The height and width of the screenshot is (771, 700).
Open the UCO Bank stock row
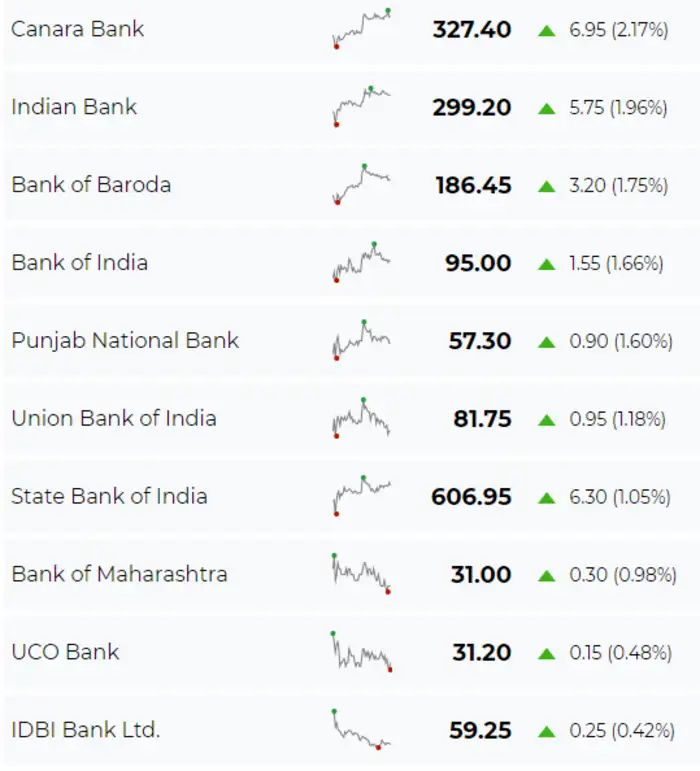65,653
